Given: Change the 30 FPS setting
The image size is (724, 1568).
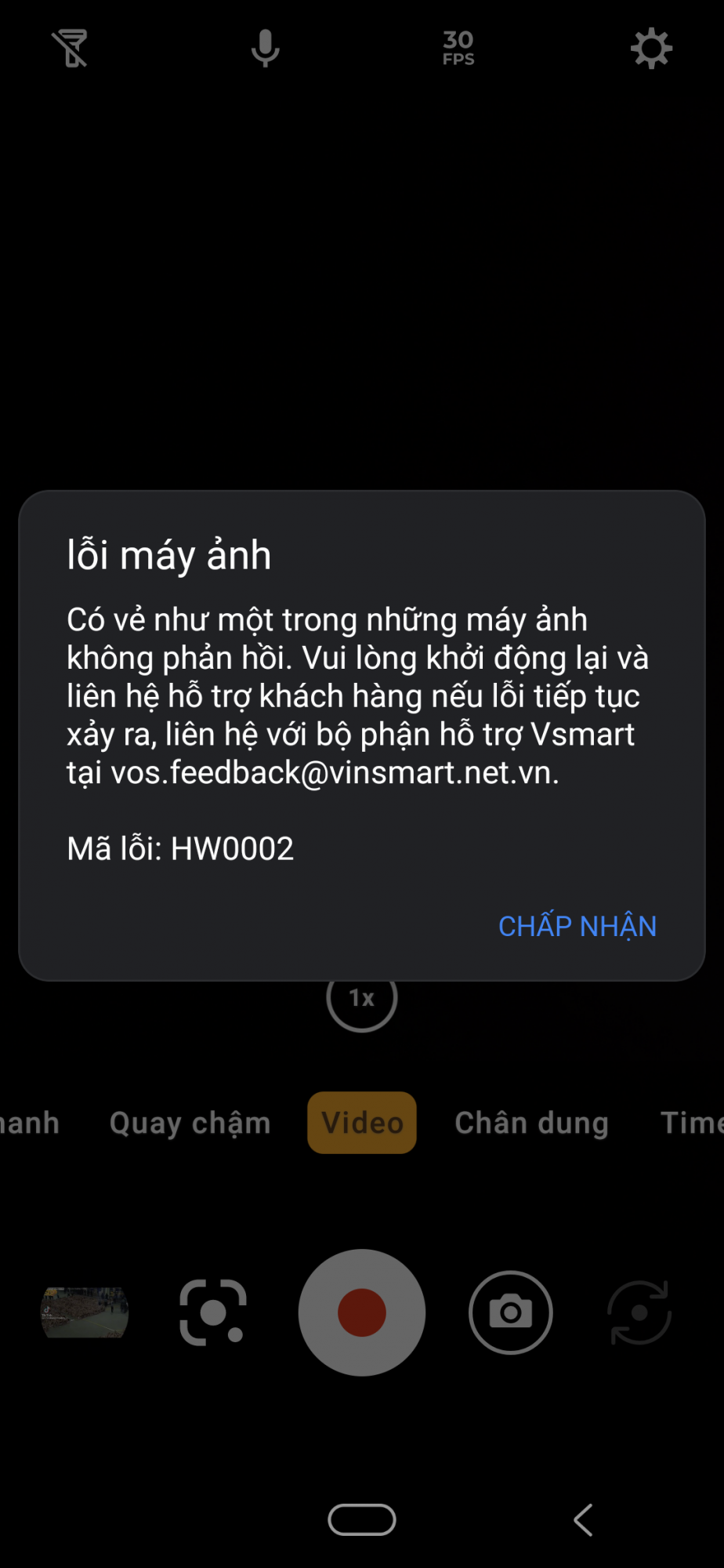Looking at the screenshot, I should (x=458, y=49).
